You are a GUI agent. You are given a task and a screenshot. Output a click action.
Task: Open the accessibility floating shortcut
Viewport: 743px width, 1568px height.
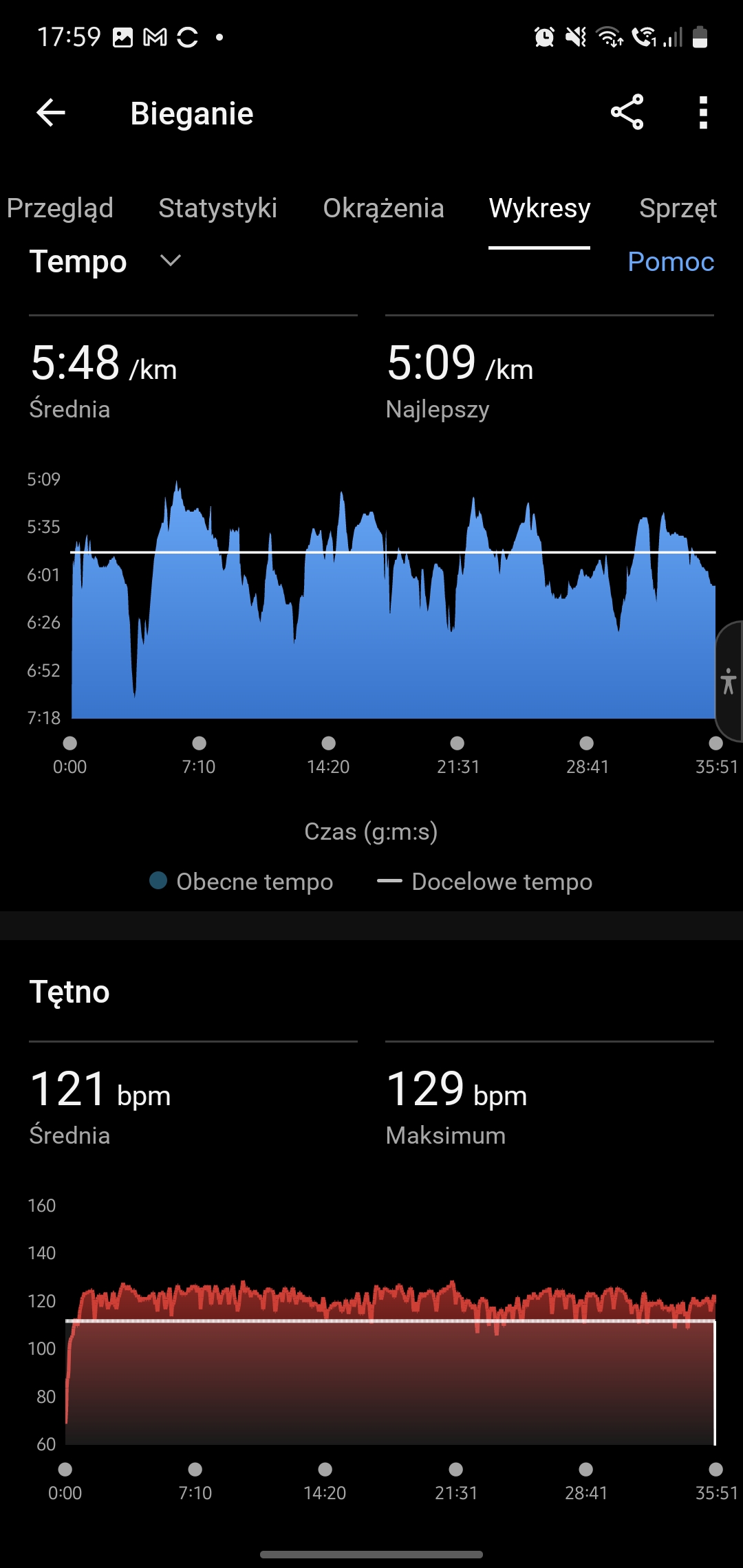729,681
